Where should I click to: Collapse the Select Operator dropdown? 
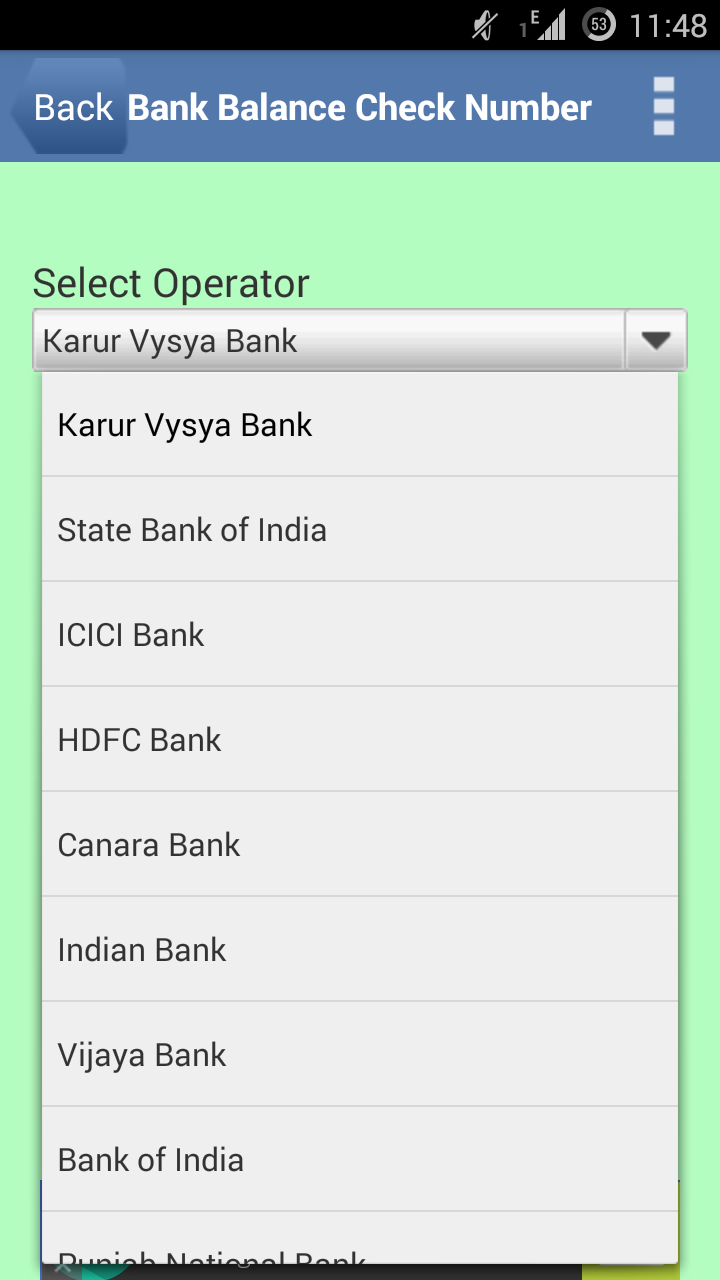point(655,341)
